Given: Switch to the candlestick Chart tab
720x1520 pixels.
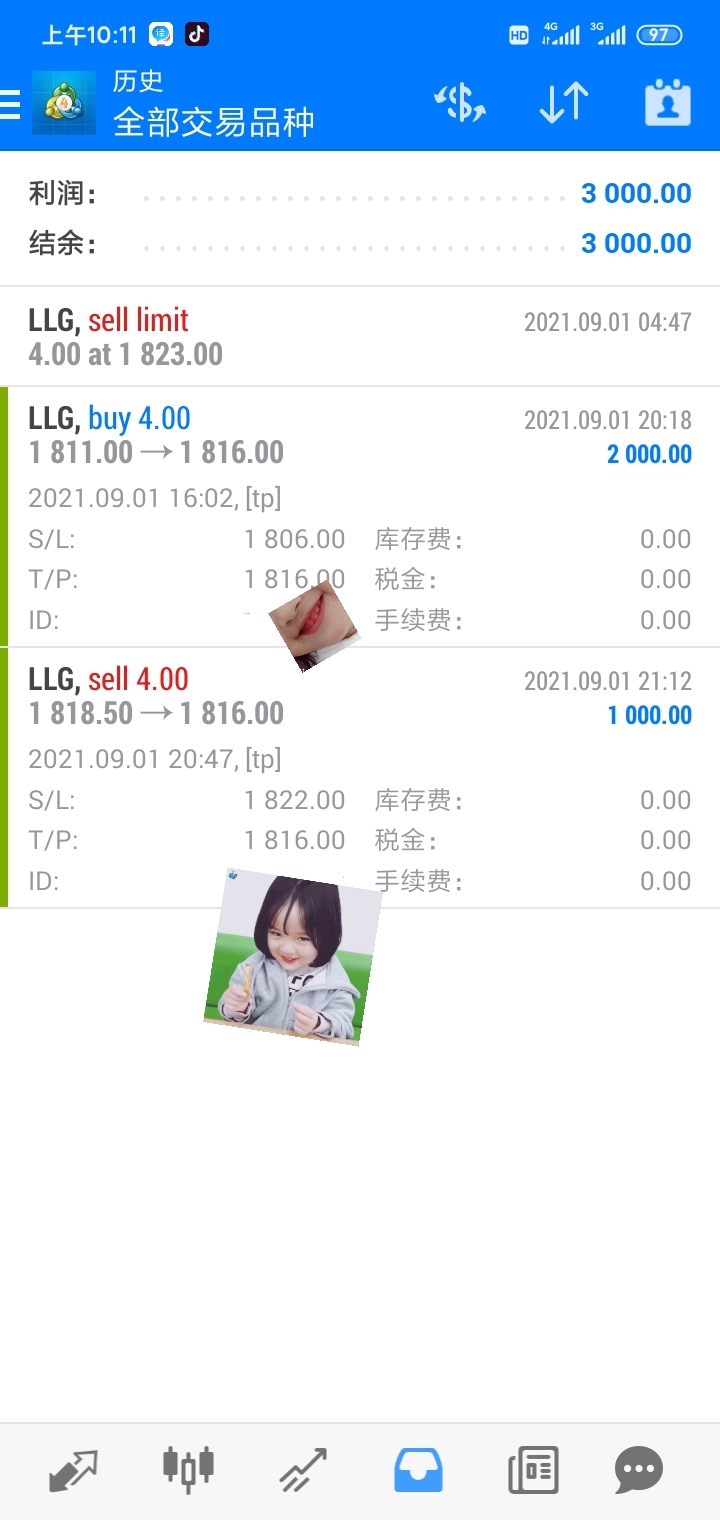Looking at the screenshot, I should coord(188,1470).
